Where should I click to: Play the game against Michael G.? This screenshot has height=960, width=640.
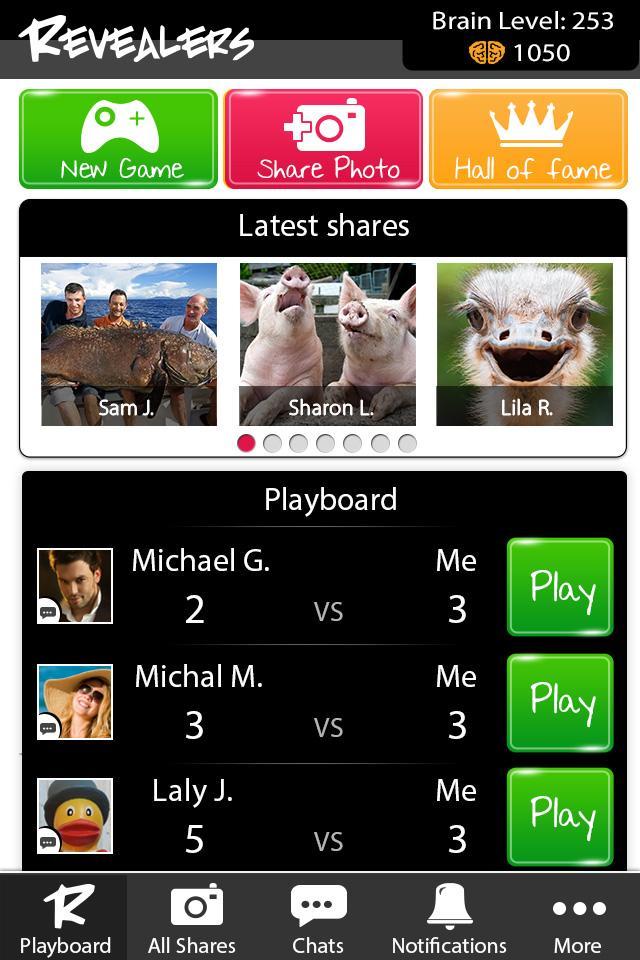point(560,587)
